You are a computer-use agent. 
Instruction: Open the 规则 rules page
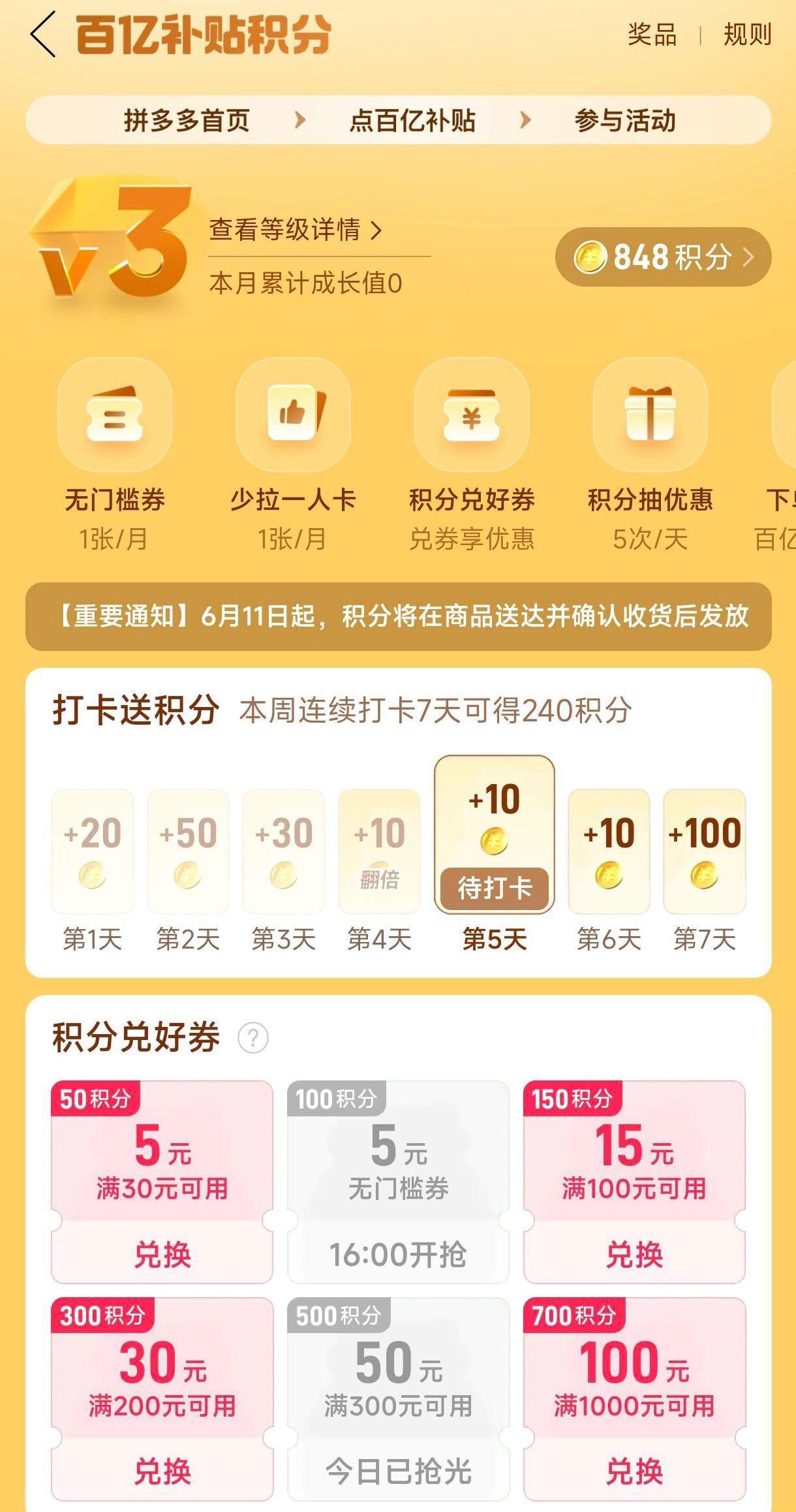[x=747, y=35]
